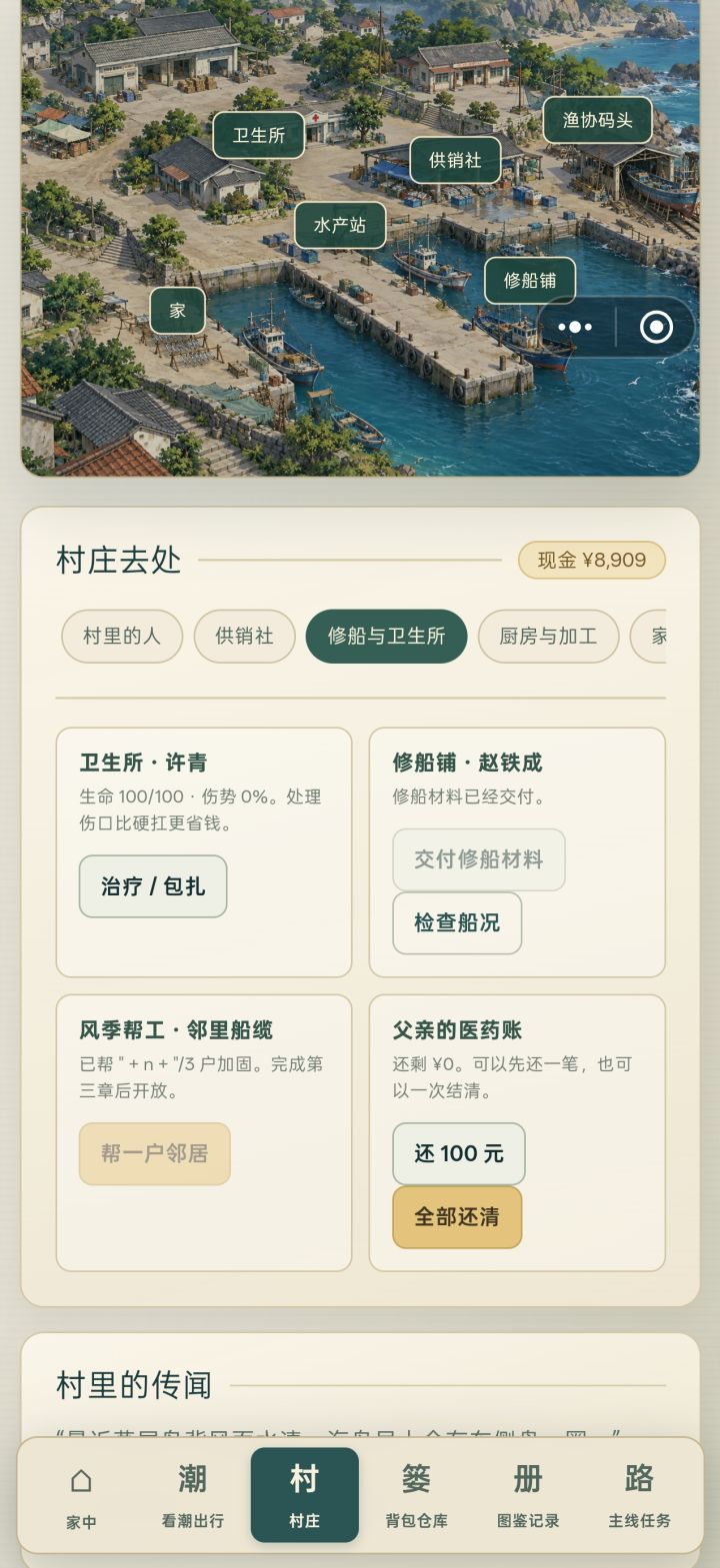
Task: Switch to the 厨房与加工 chip
Action: 548,636
